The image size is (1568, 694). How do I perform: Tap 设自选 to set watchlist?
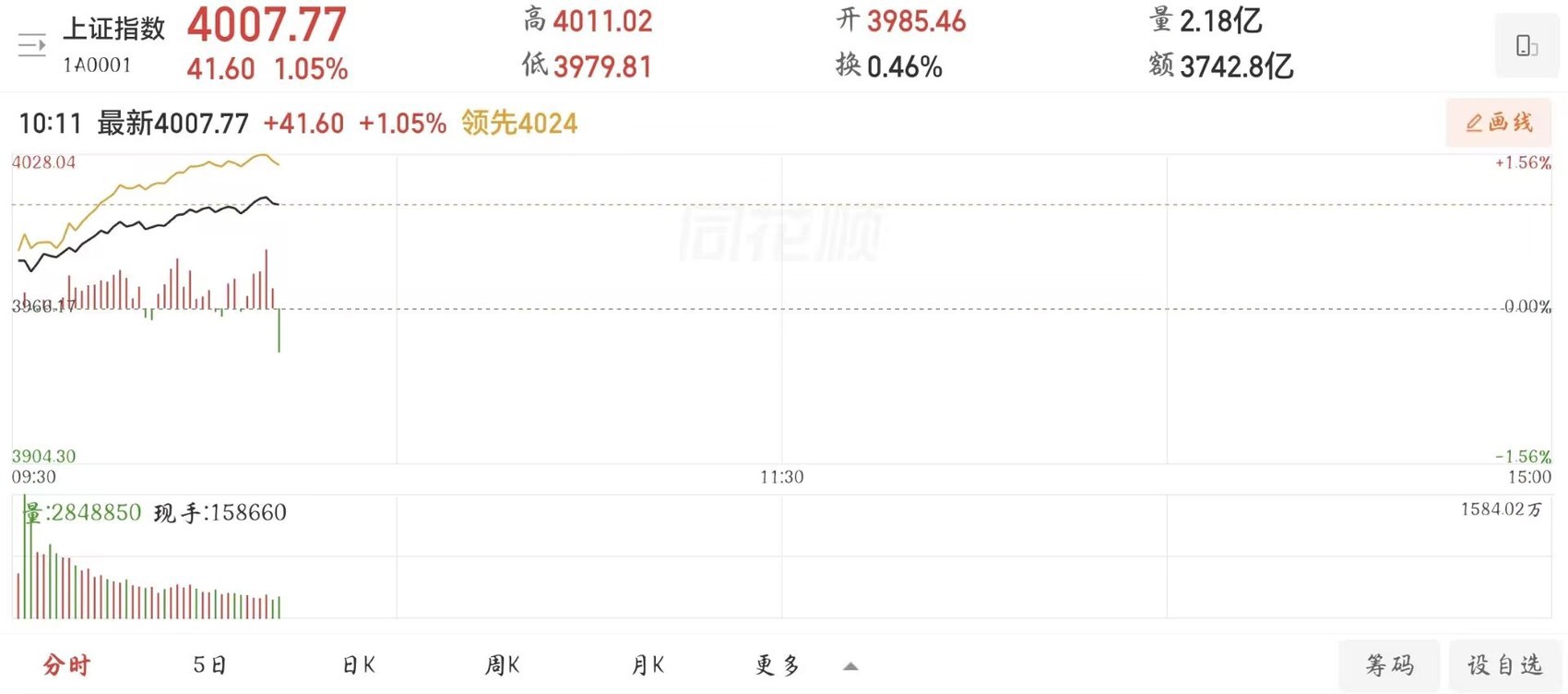(1504, 664)
